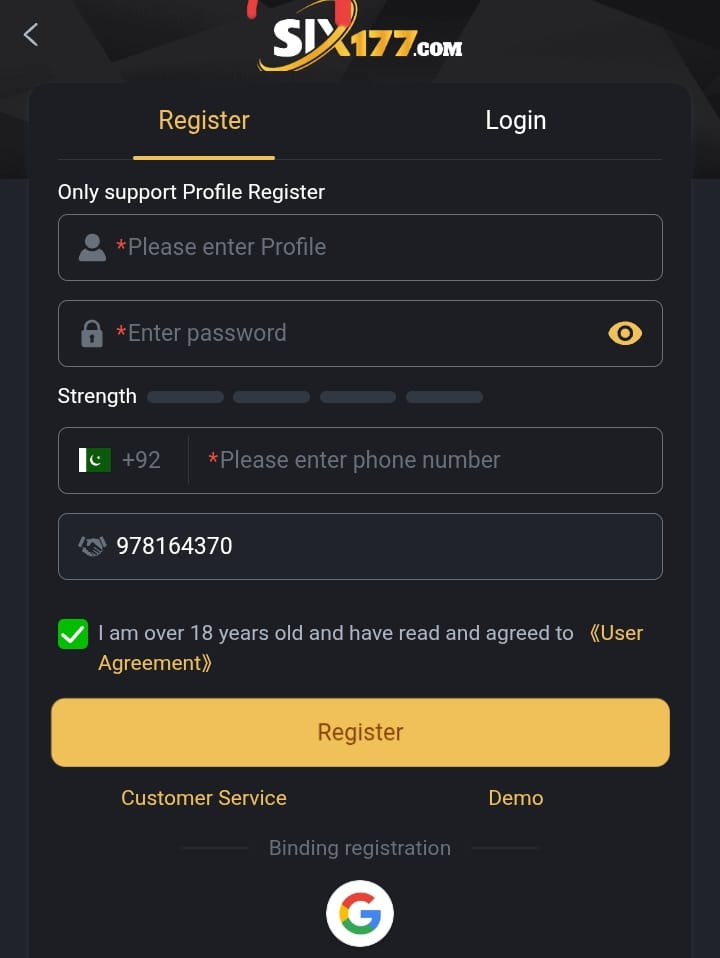Image resolution: width=720 pixels, height=958 pixels.
Task: Go back using the top-left arrow
Action: [30, 35]
